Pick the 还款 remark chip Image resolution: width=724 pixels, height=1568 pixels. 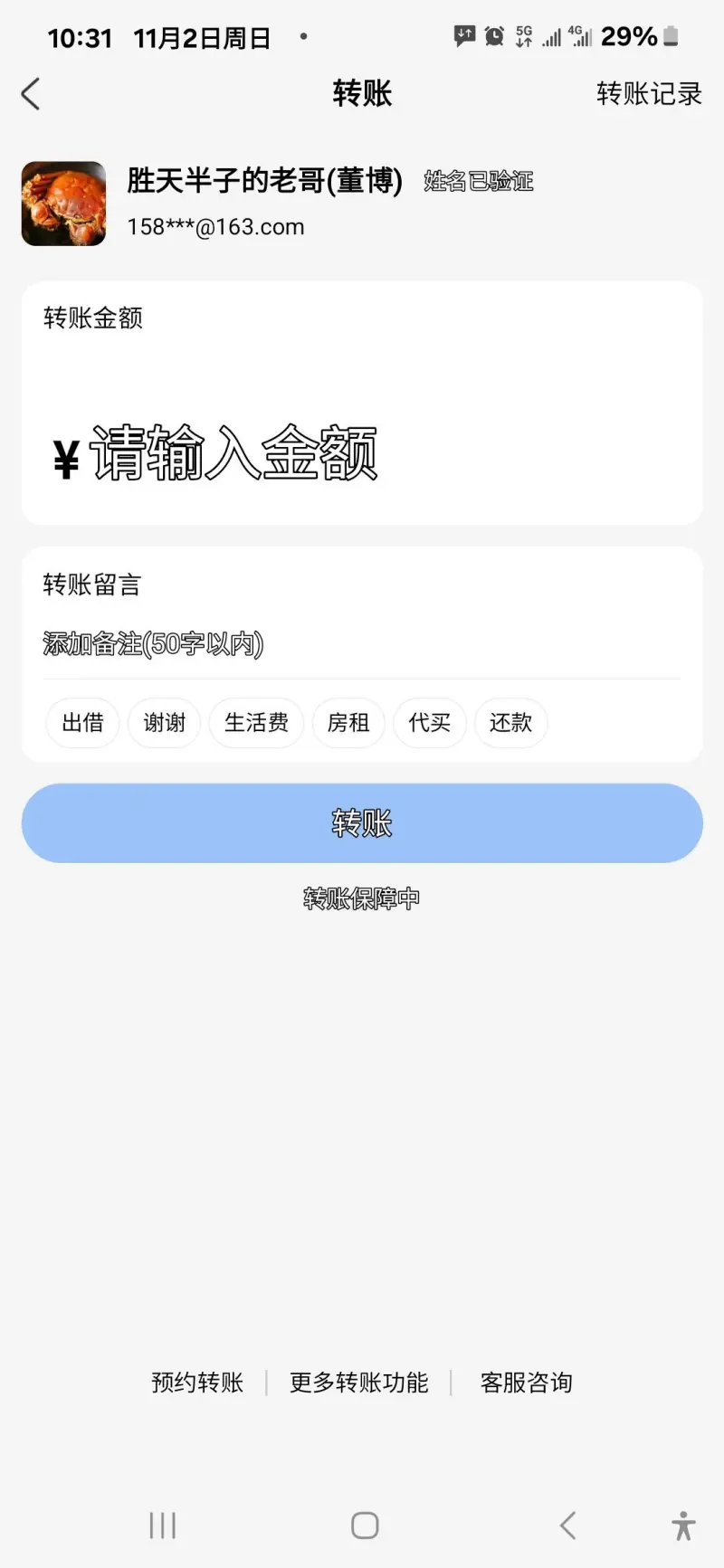510,723
